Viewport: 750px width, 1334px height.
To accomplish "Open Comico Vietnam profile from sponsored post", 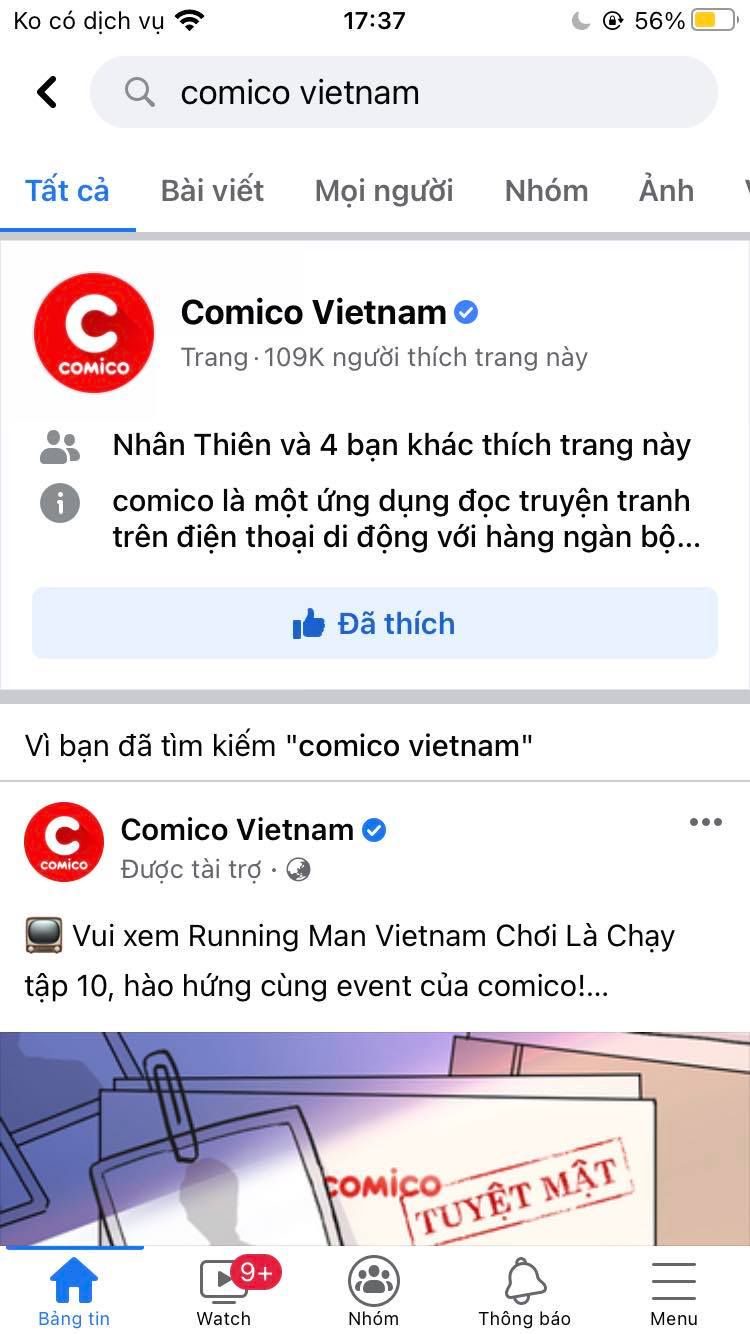I will pyautogui.click(x=237, y=830).
